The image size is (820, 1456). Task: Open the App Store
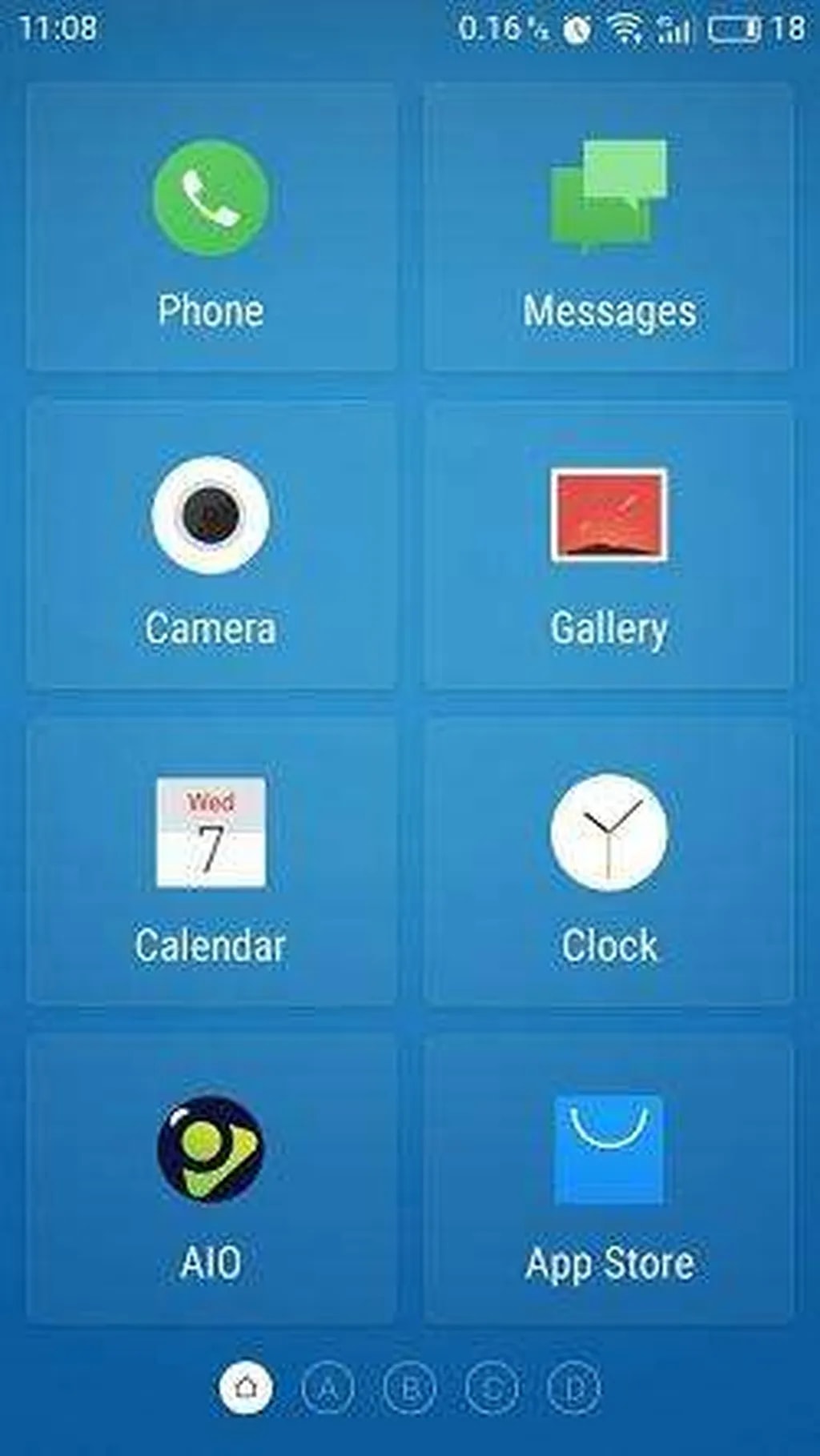[609, 1178]
